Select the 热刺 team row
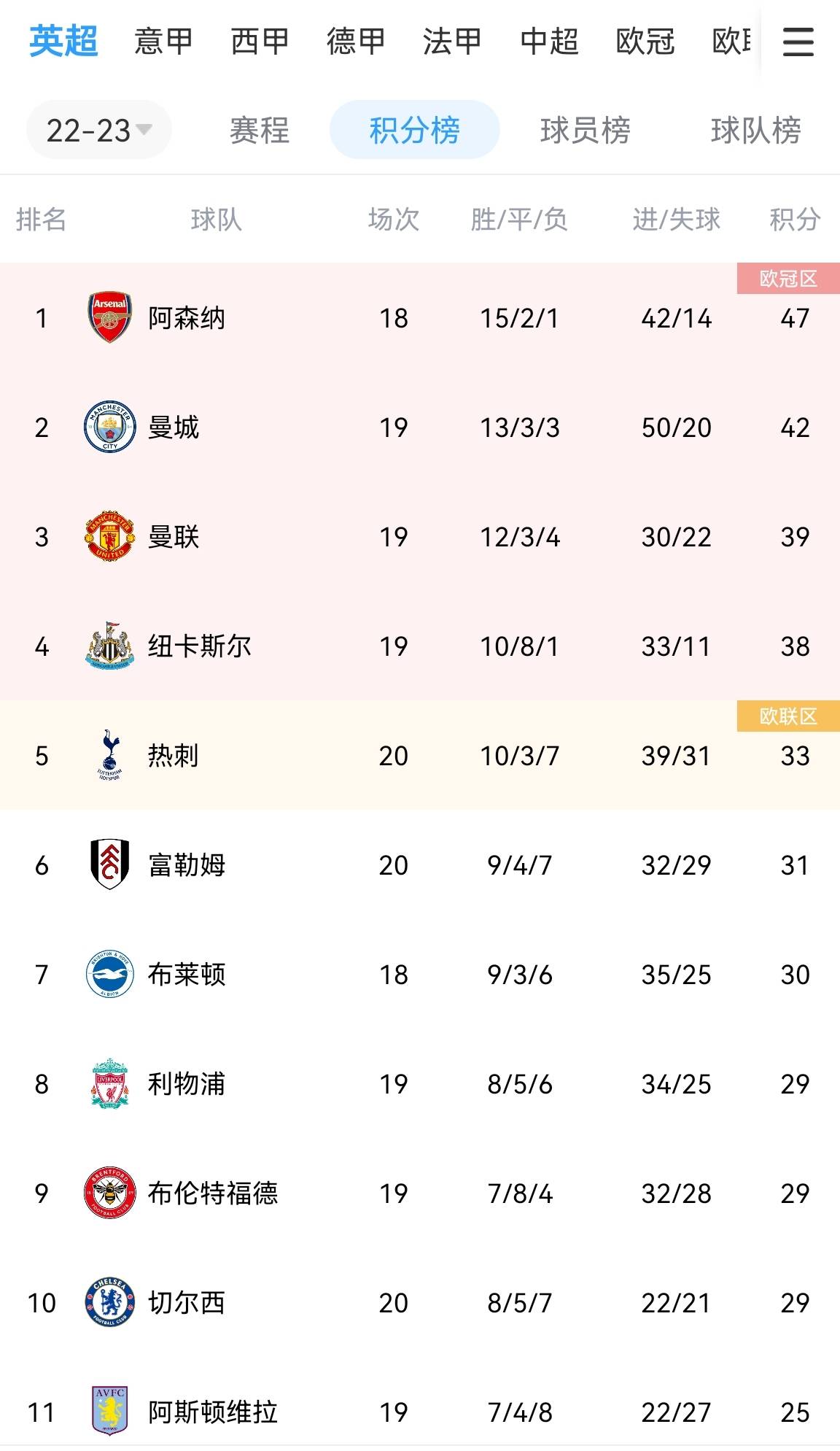840x1451 pixels. [x=420, y=755]
